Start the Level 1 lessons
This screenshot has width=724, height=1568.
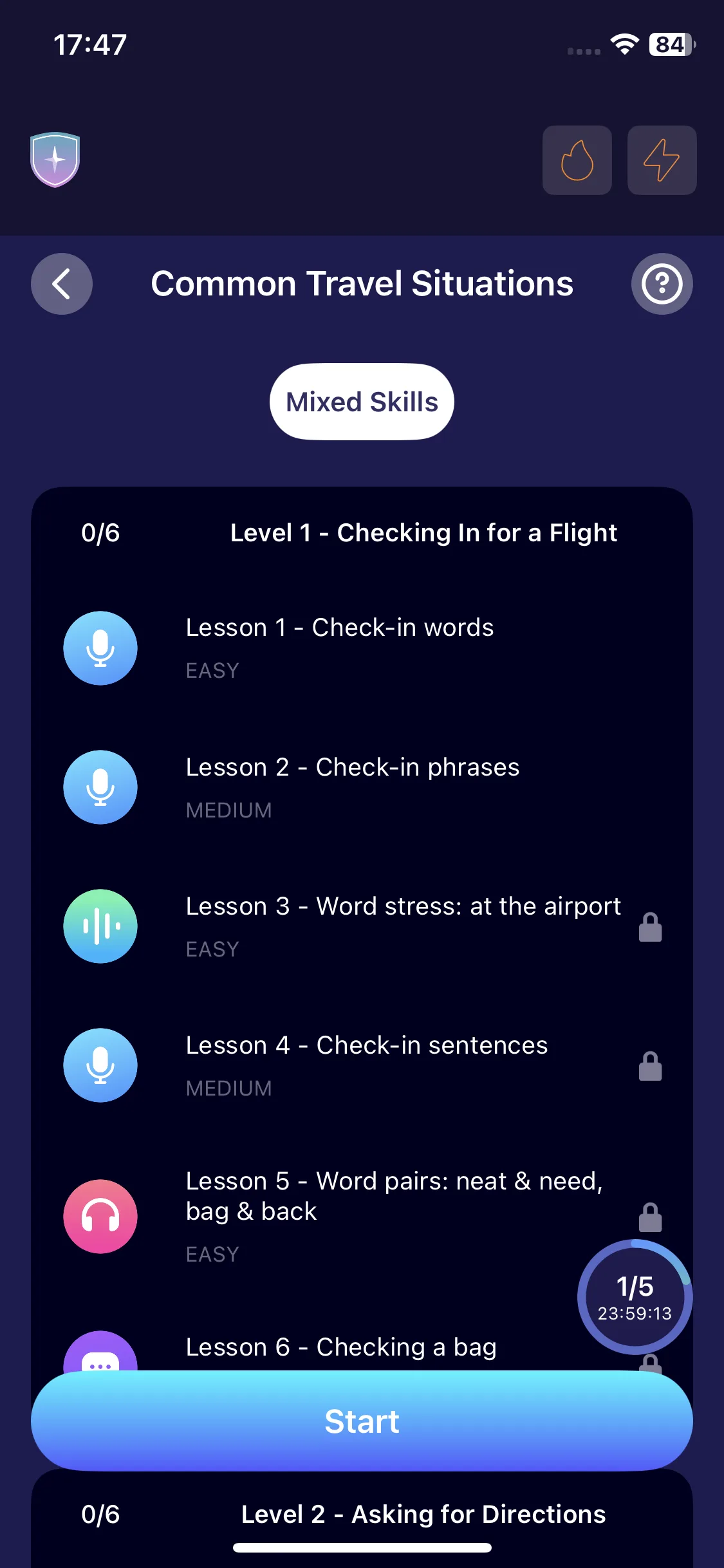[x=362, y=1421]
